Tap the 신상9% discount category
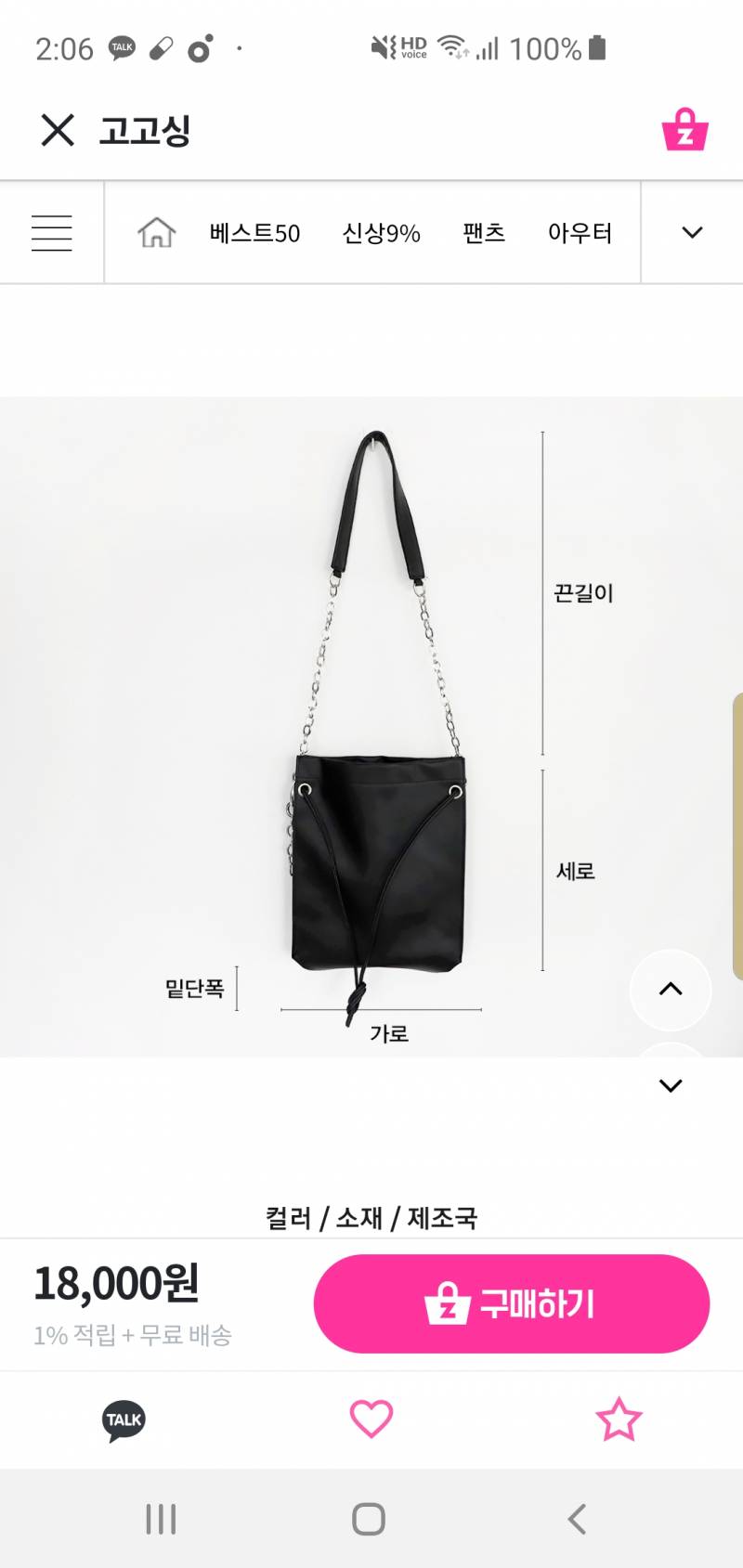 click(x=381, y=233)
